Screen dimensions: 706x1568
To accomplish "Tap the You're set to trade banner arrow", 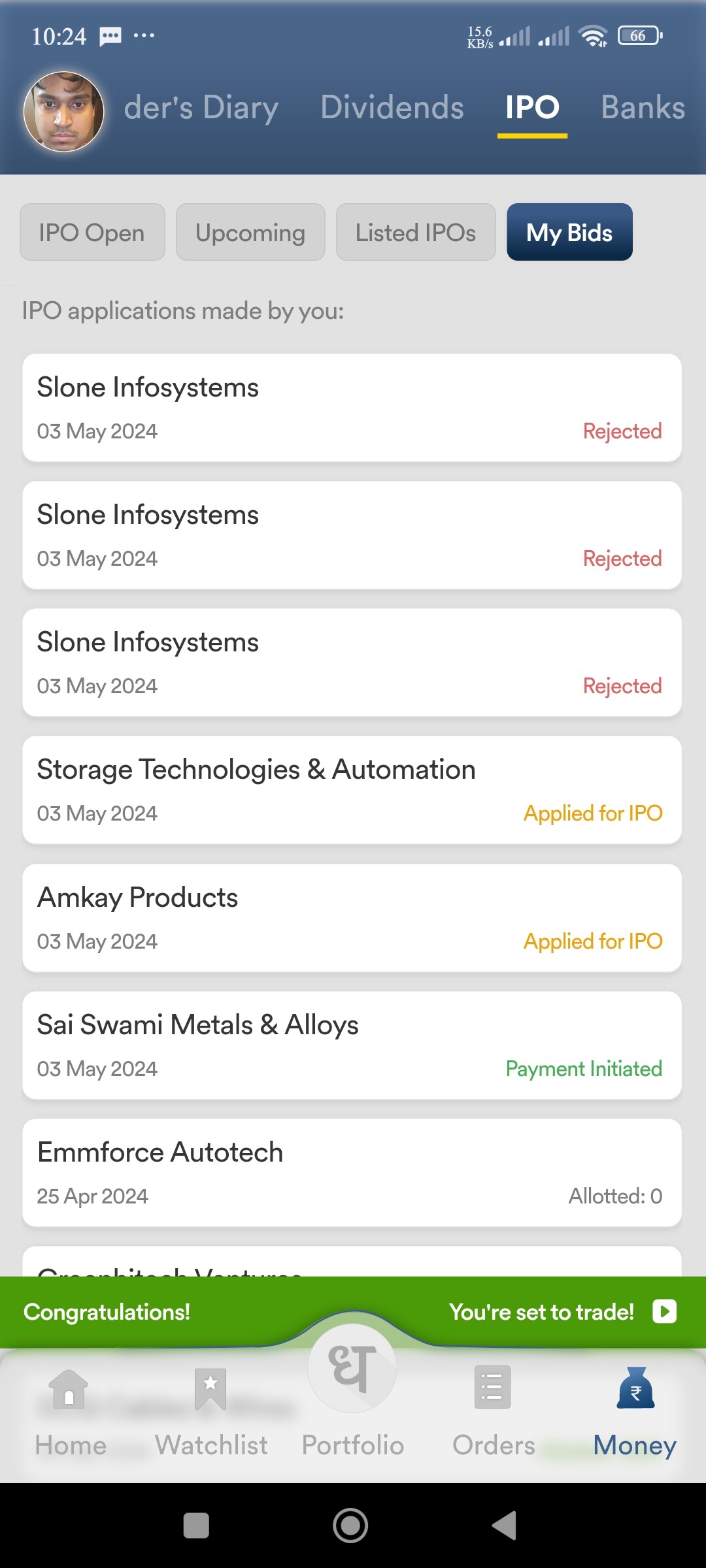I will pyautogui.click(x=665, y=1311).
